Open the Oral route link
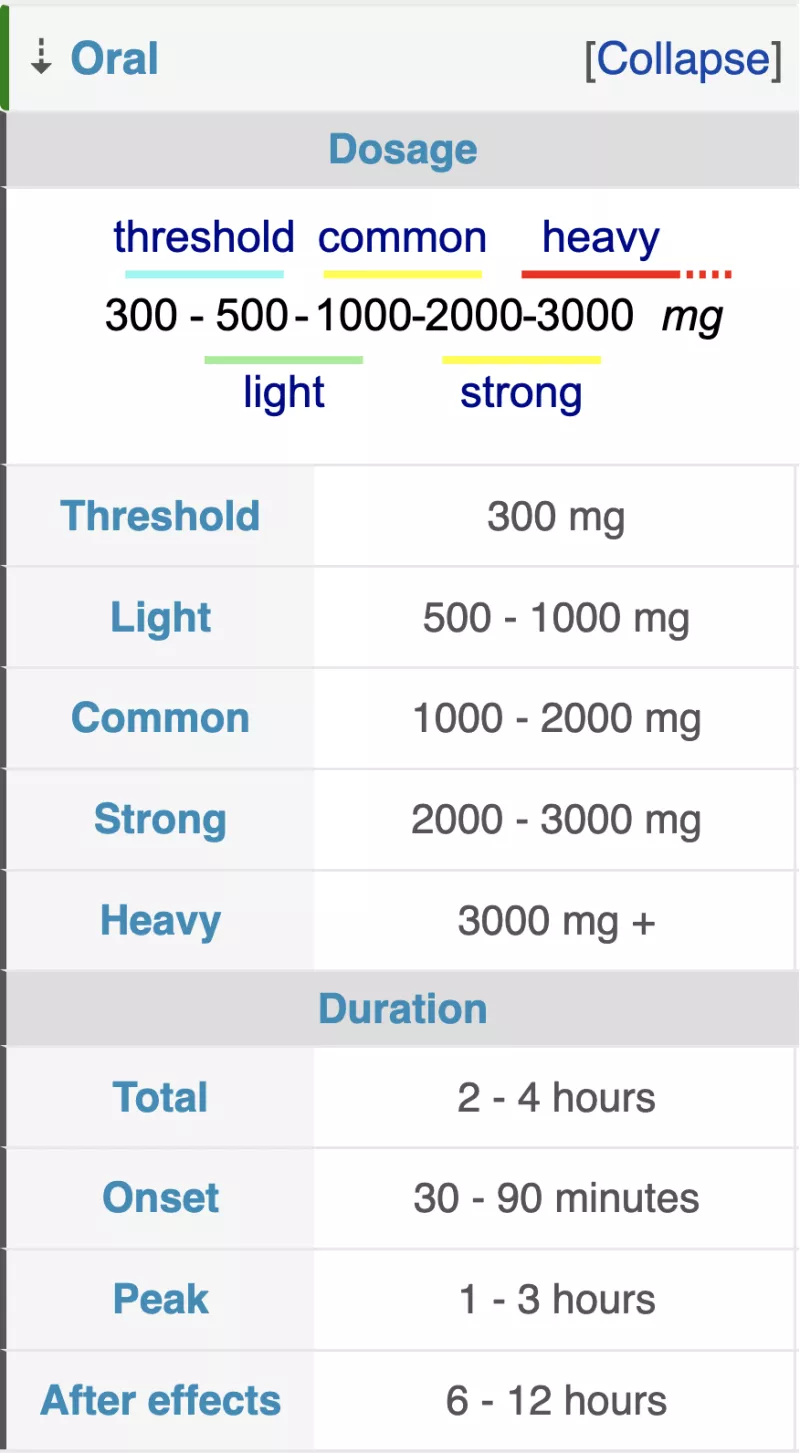The height and width of the screenshot is (1453, 800). click(114, 59)
